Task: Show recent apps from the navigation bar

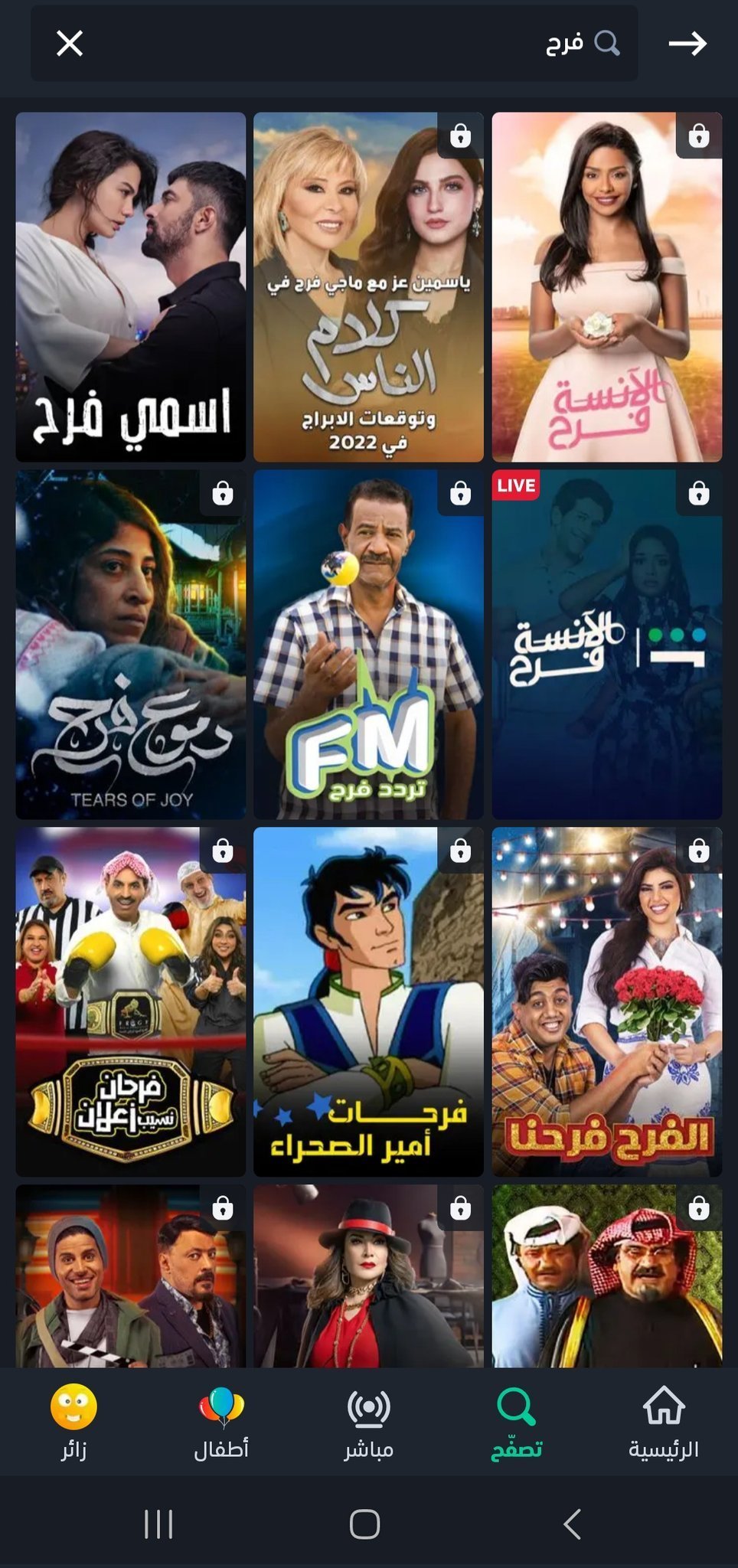Action: (158, 1524)
